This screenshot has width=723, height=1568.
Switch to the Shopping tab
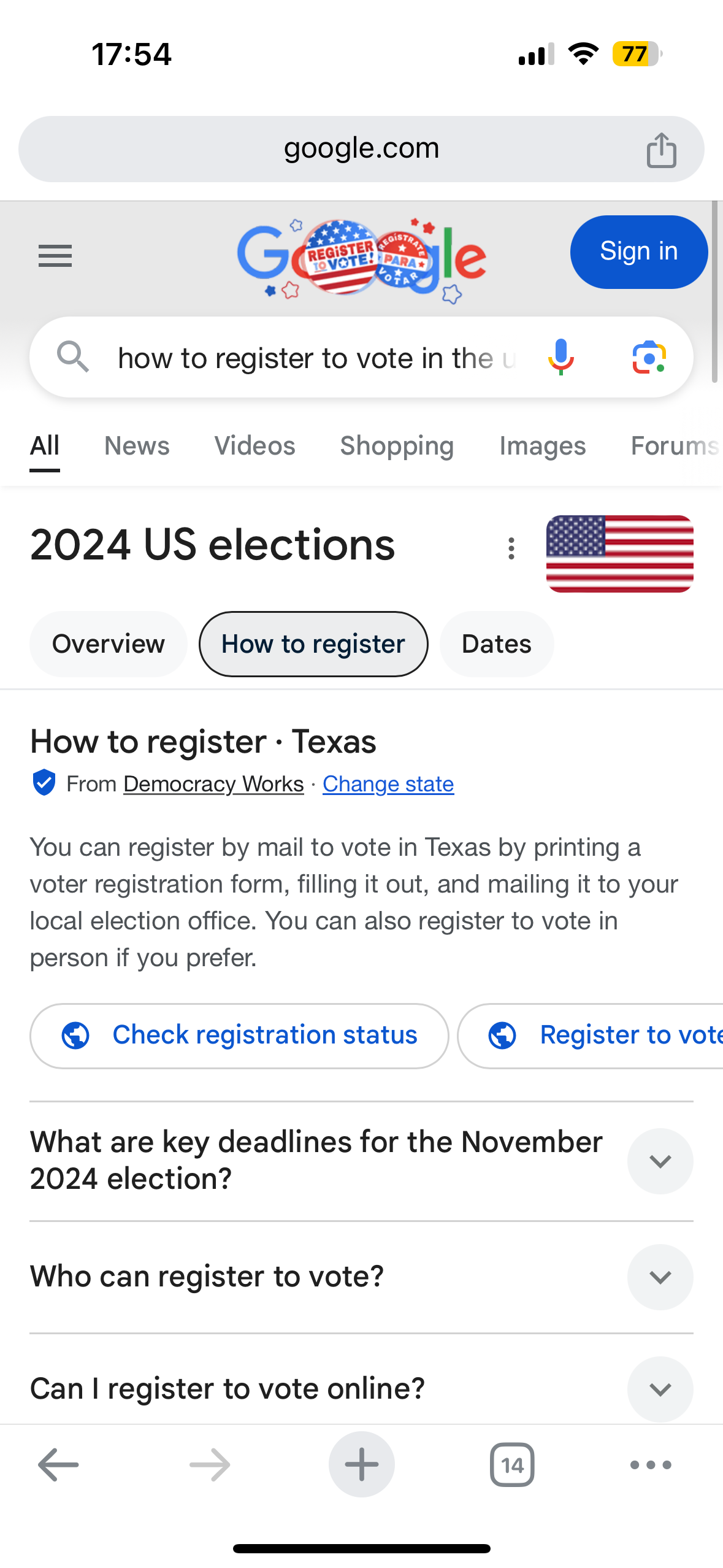[x=397, y=446]
